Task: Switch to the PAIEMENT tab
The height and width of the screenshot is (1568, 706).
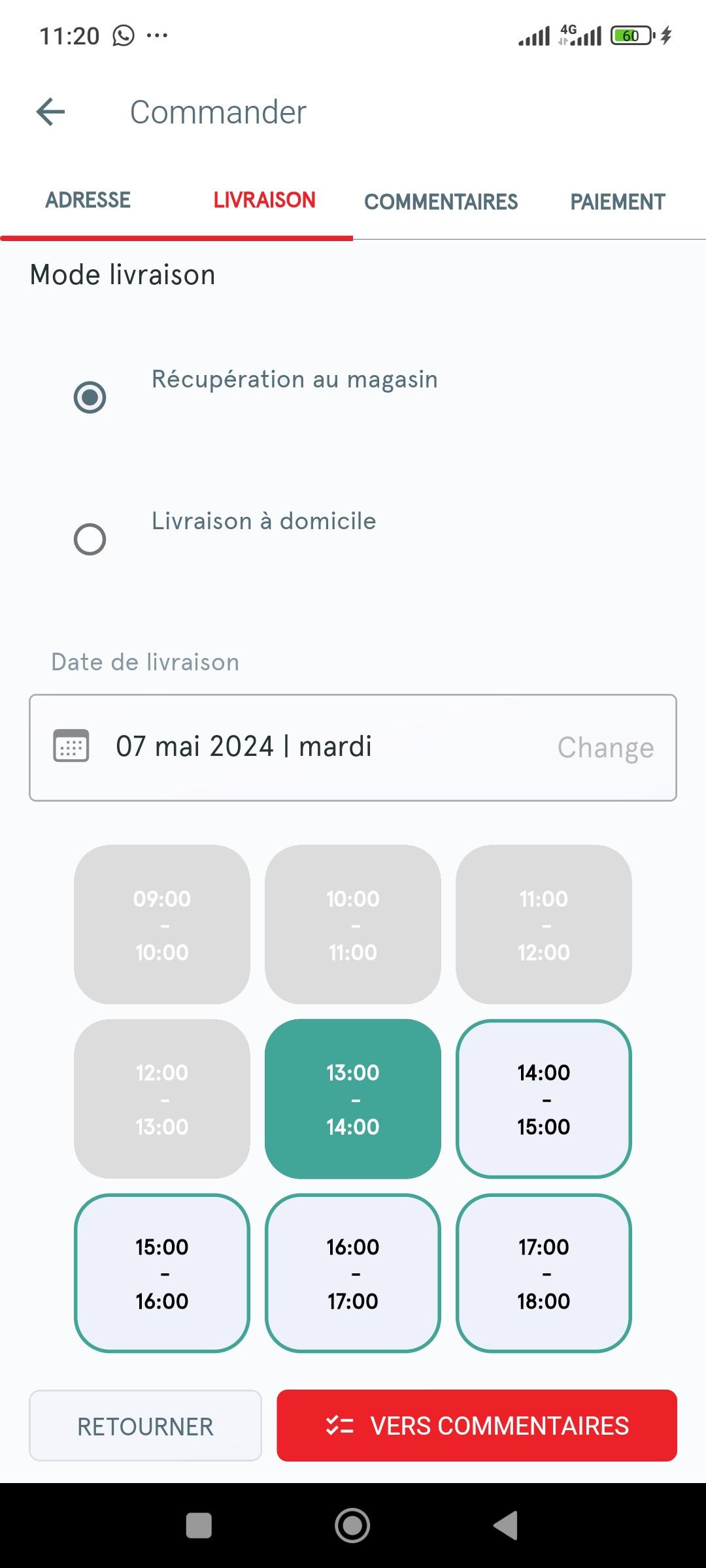Action: click(x=618, y=202)
